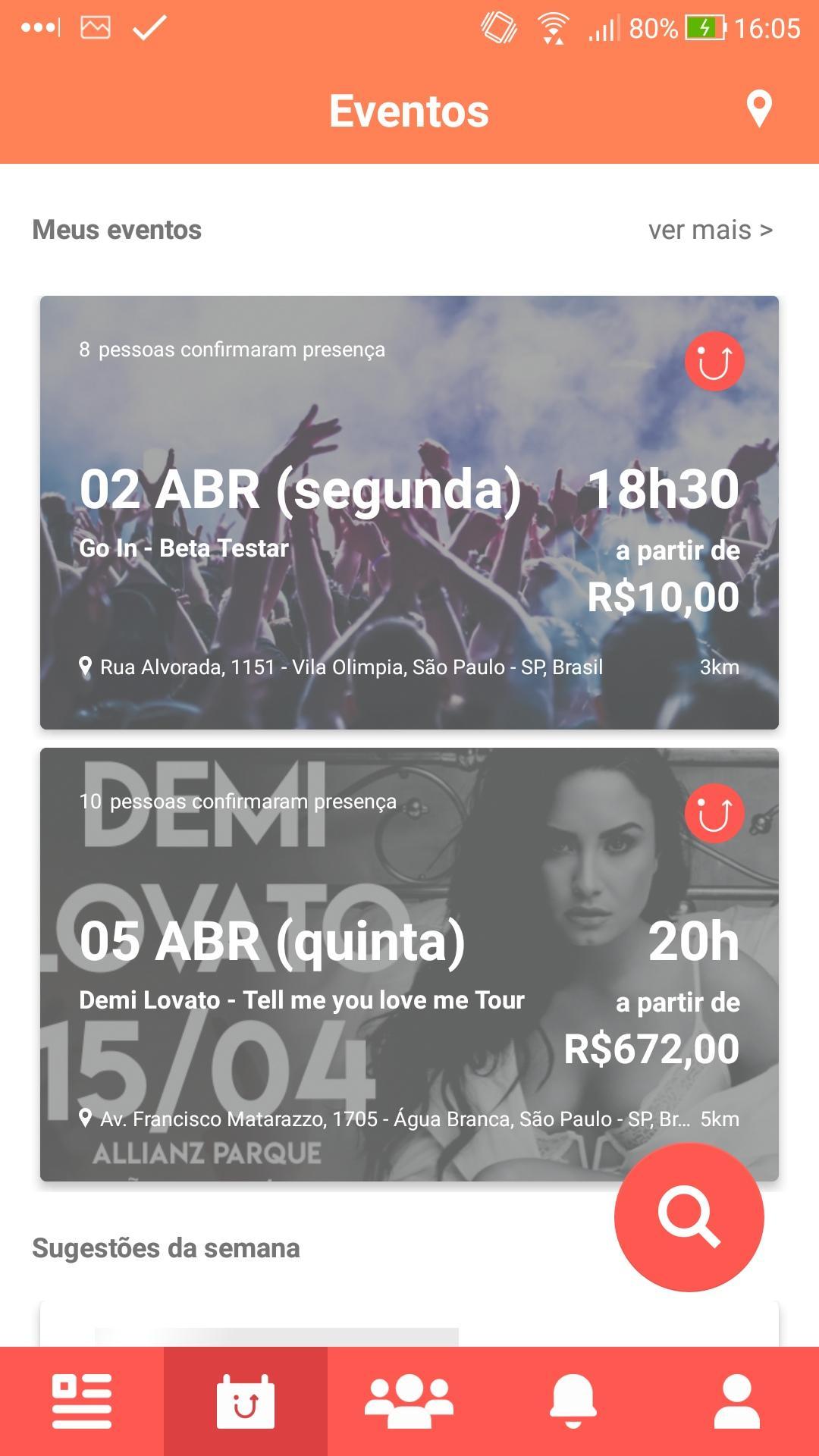Tap the floating search button
This screenshot has width=819, height=1456.
[689, 1217]
